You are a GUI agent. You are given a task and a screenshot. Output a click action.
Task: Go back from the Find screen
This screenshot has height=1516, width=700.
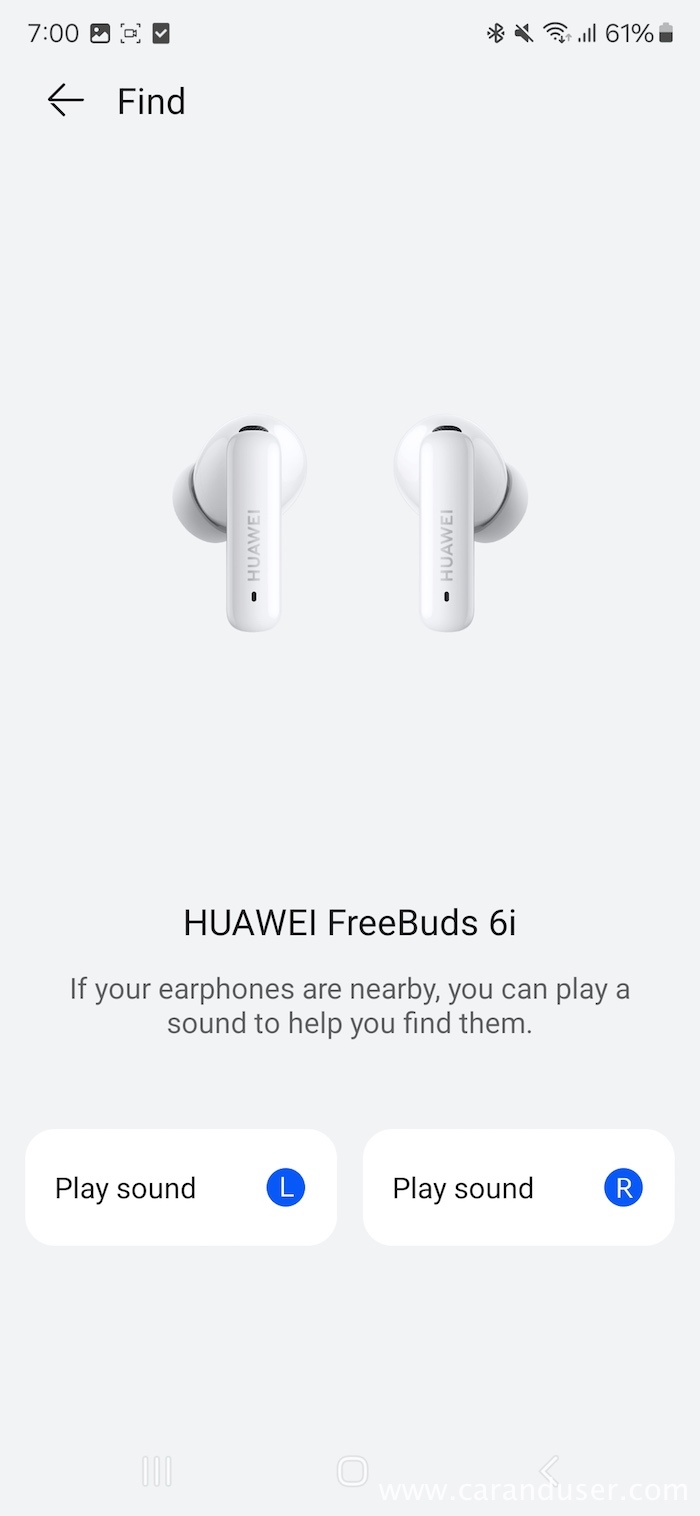[x=65, y=101]
